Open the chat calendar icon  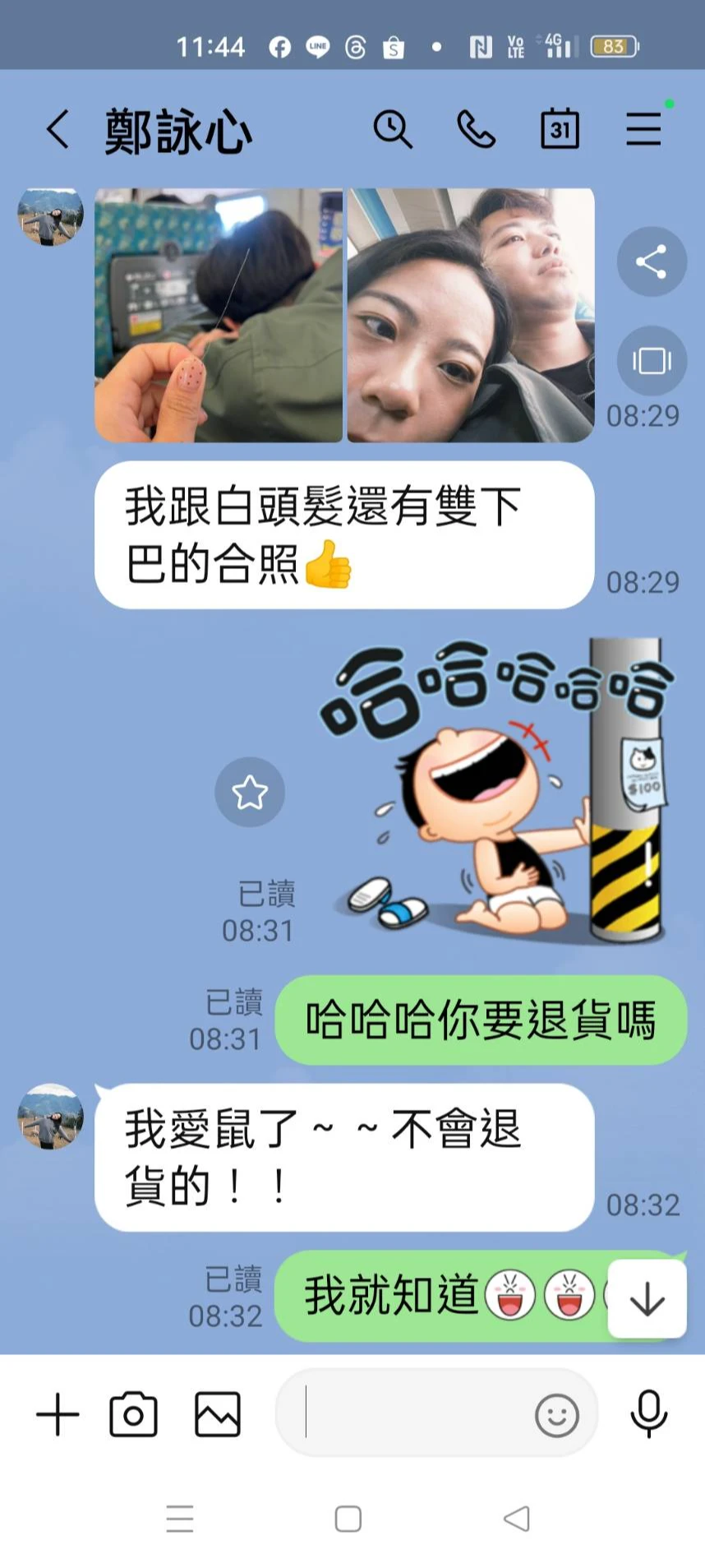[560, 130]
